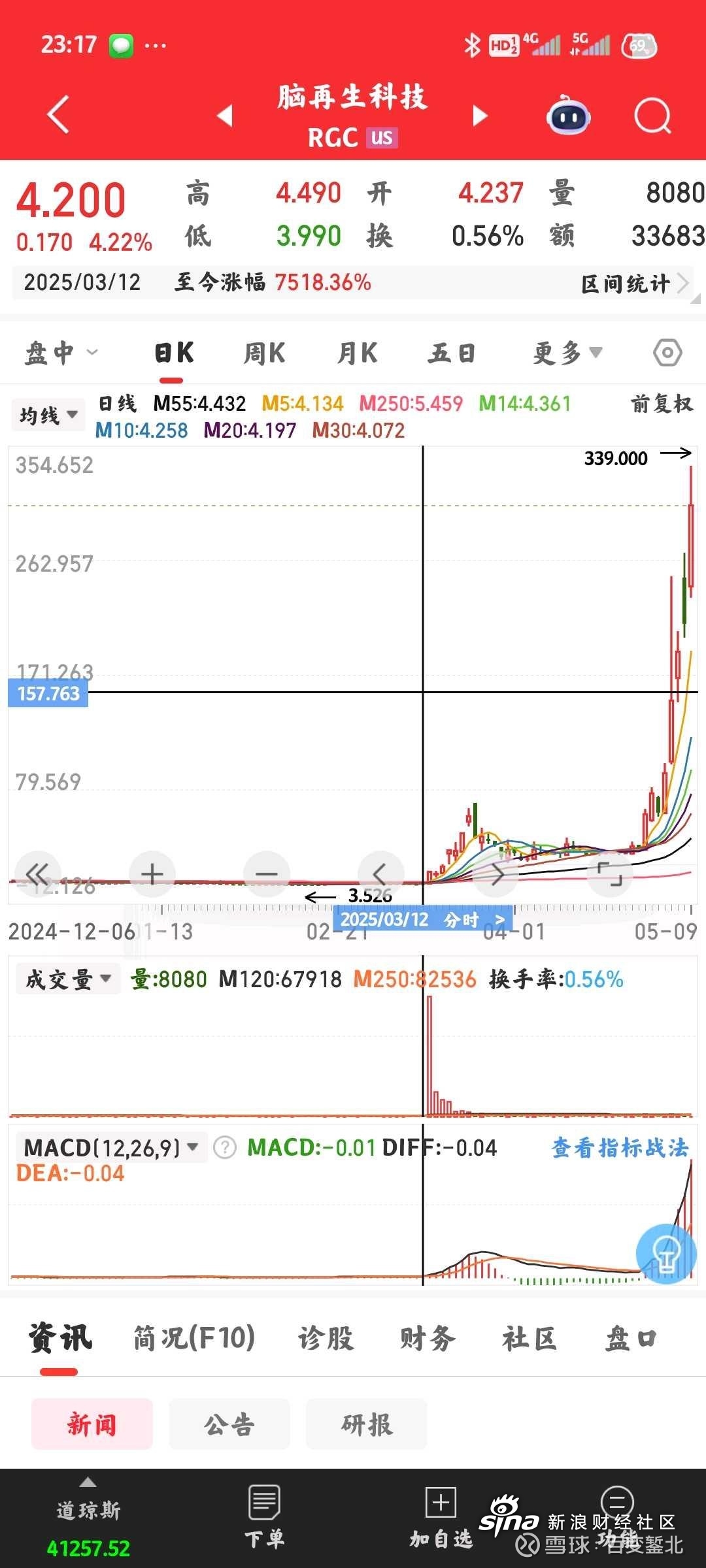The width and height of the screenshot is (706, 1568).
Task: Switch to the previous stock
Action: coord(225,116)
